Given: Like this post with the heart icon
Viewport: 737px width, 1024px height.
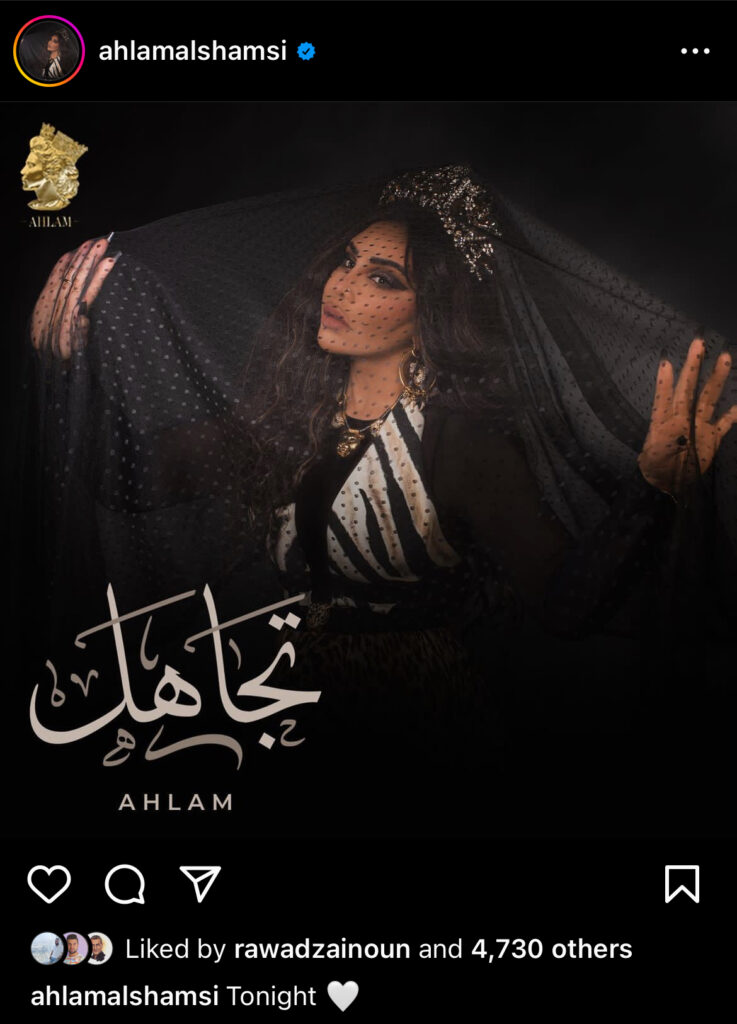Looking at the screenshot, I should 48,884.
